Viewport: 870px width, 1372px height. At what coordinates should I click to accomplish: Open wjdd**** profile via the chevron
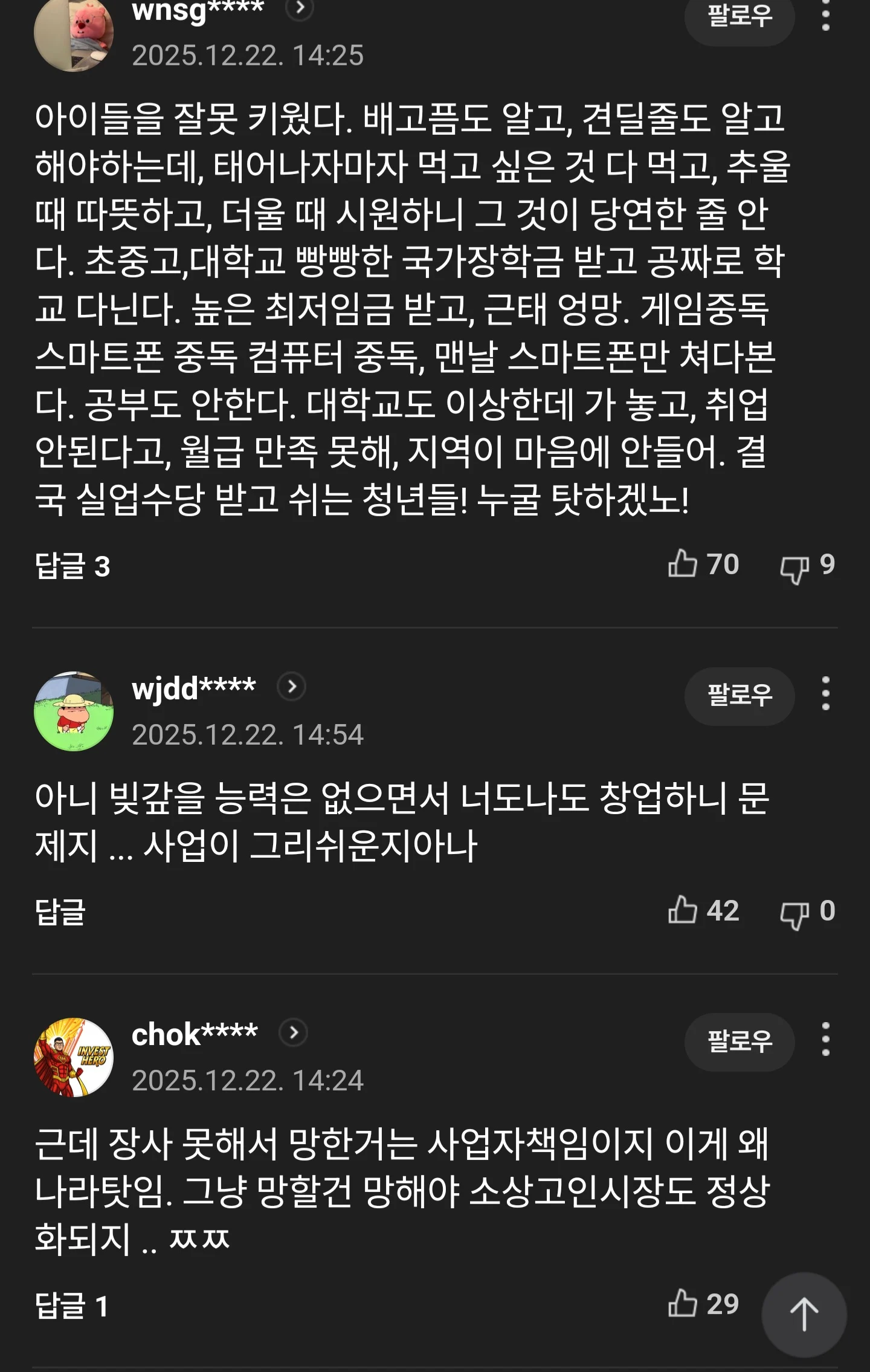click(292, 687)
